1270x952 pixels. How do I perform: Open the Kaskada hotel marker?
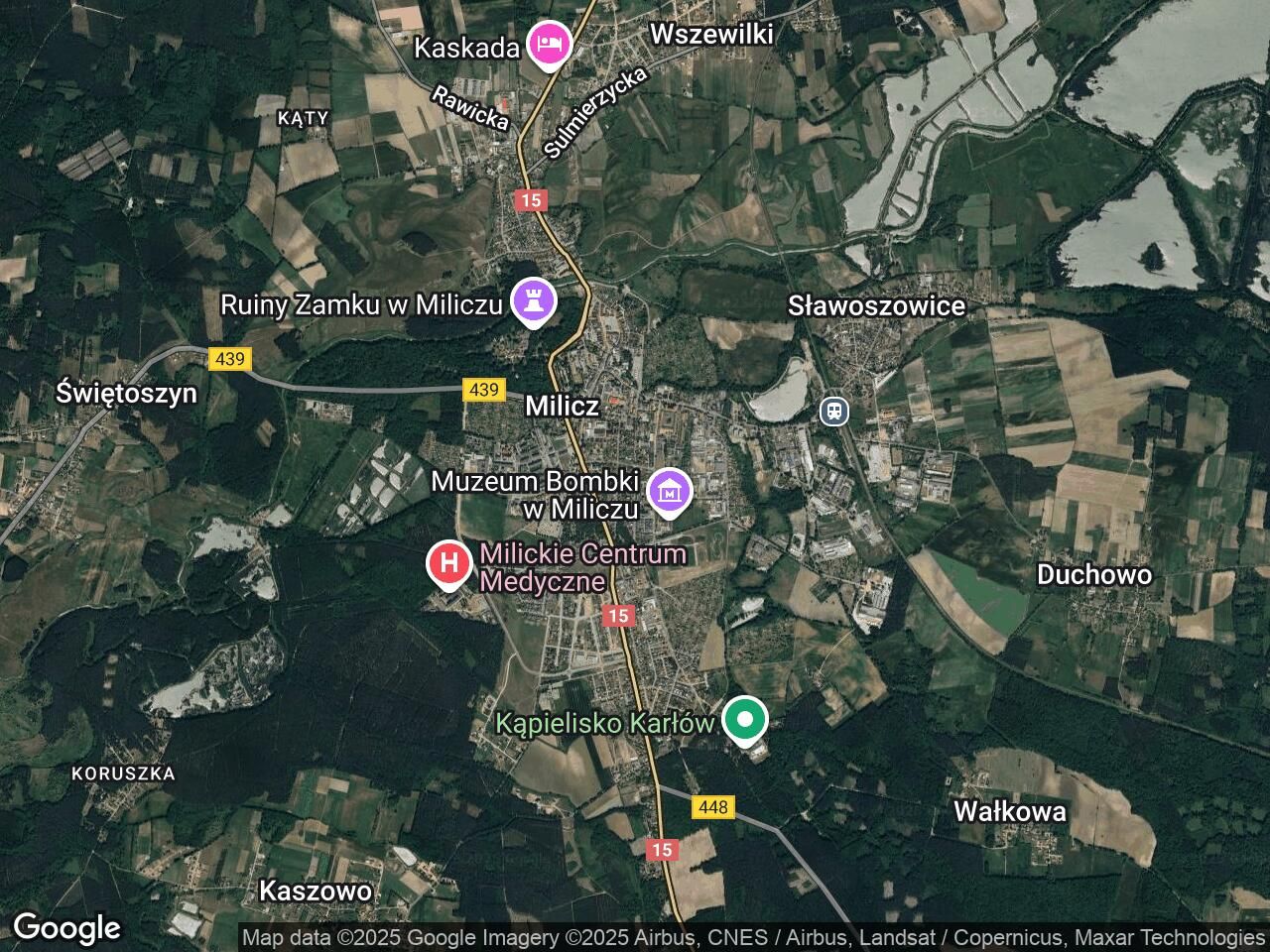point(548,44)
